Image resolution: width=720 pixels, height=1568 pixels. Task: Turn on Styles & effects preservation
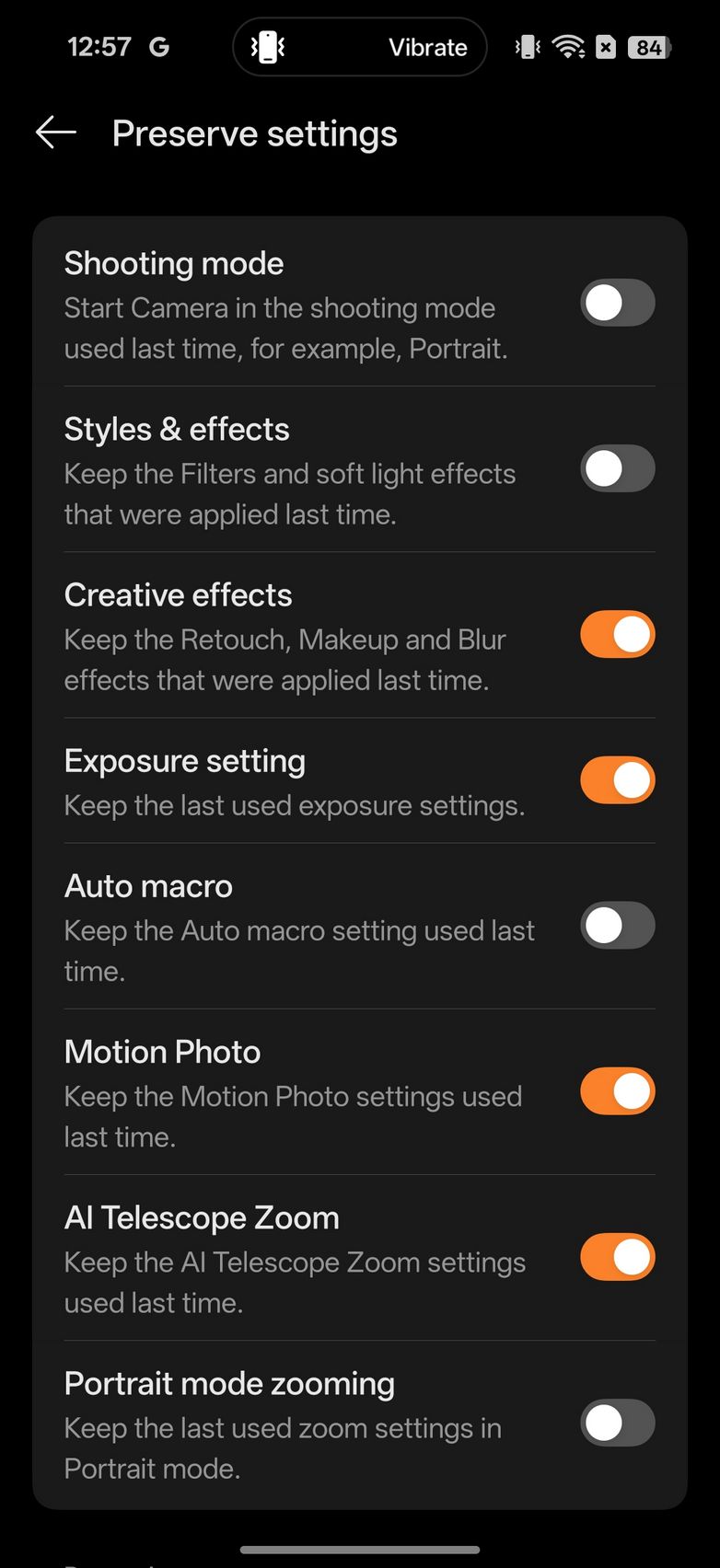click(x=617, y=469)
